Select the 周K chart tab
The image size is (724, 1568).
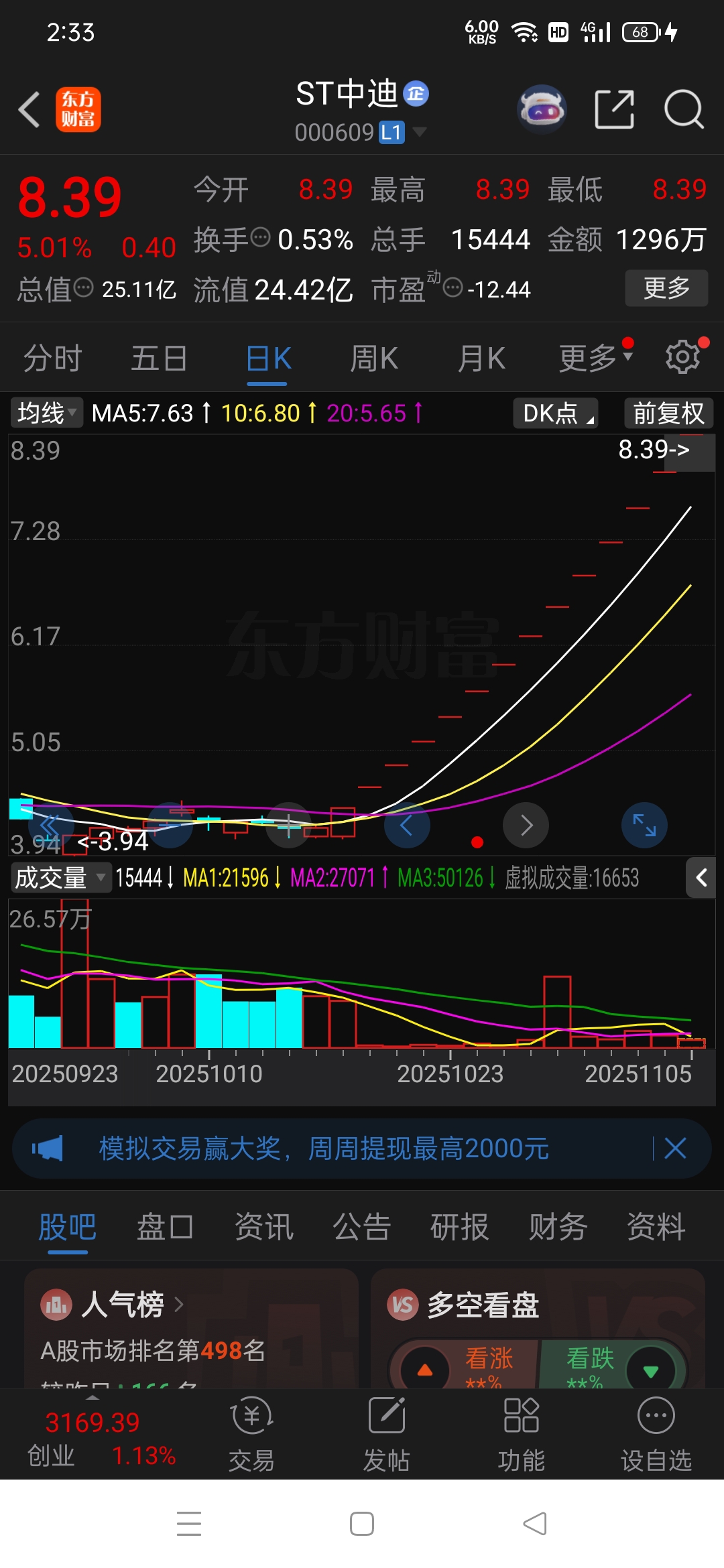(x=373, y=358)
